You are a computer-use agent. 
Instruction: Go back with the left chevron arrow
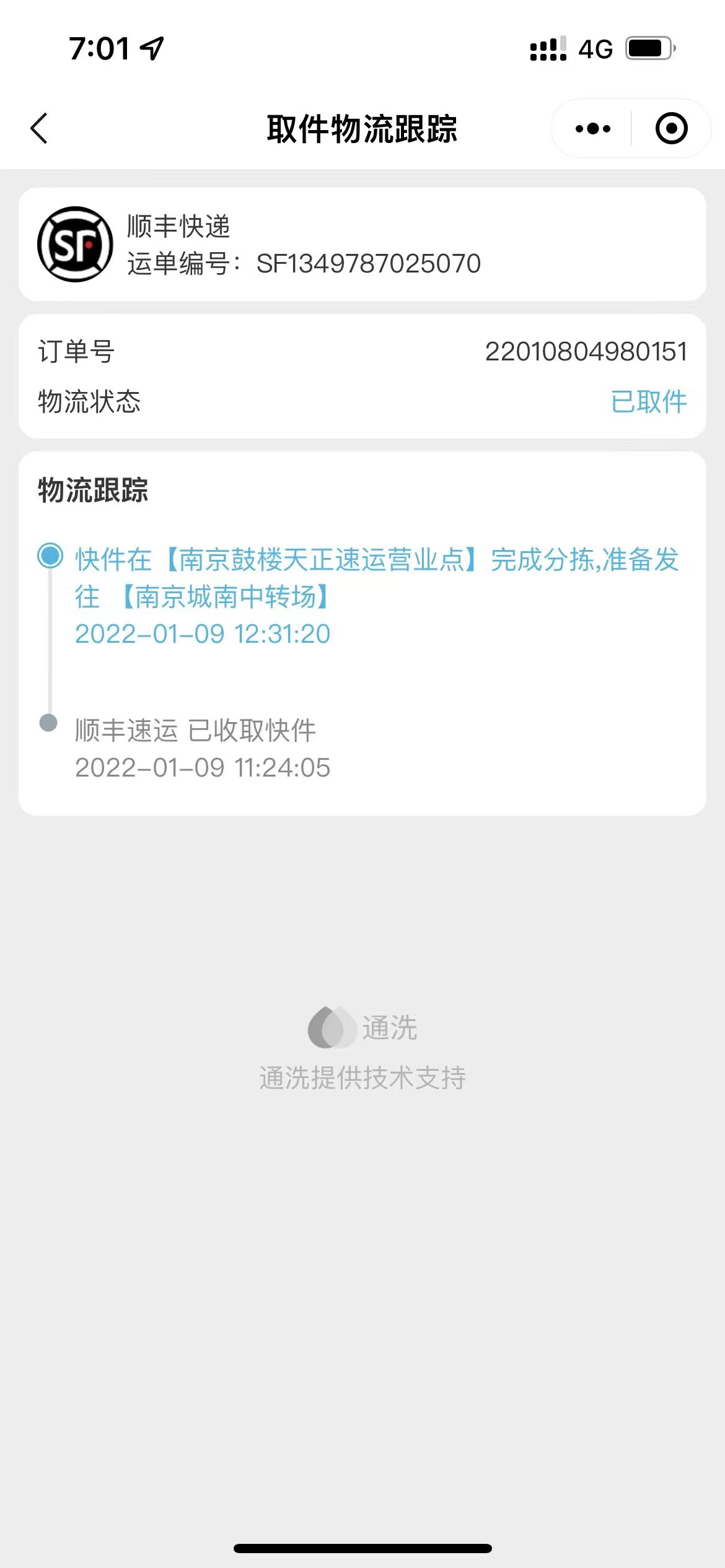(39, 128)
